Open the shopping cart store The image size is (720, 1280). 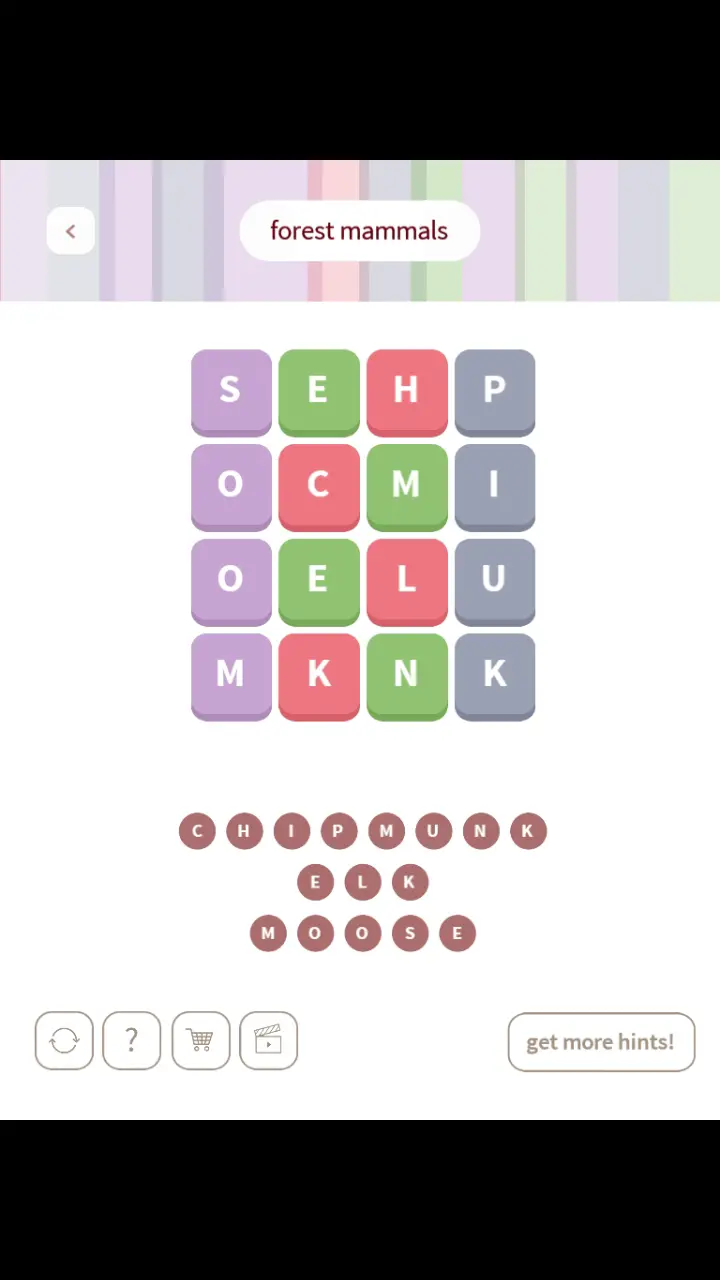tap(201, 1041)
